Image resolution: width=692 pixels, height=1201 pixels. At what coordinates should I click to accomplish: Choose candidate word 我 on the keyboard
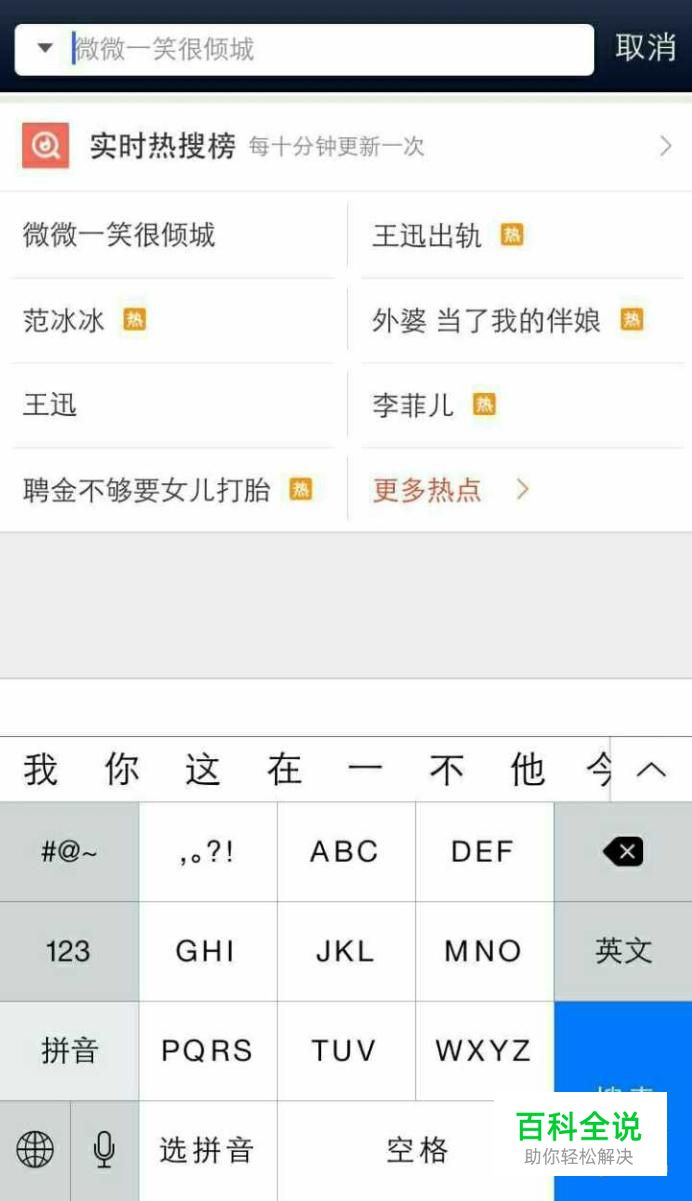pos(40,770)
